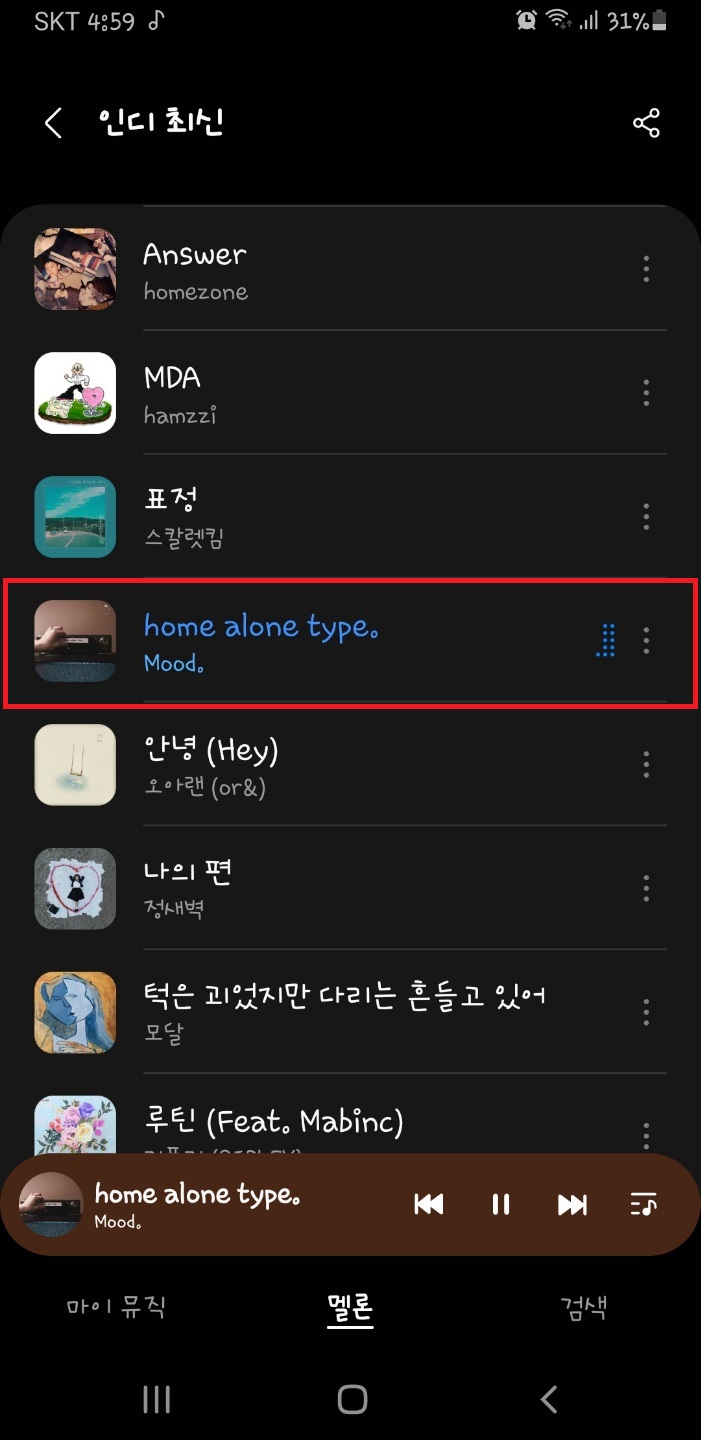Screen dimensions: 701x1440
Task: Share the 인디 최신 playlist
Action: (646, 124)
